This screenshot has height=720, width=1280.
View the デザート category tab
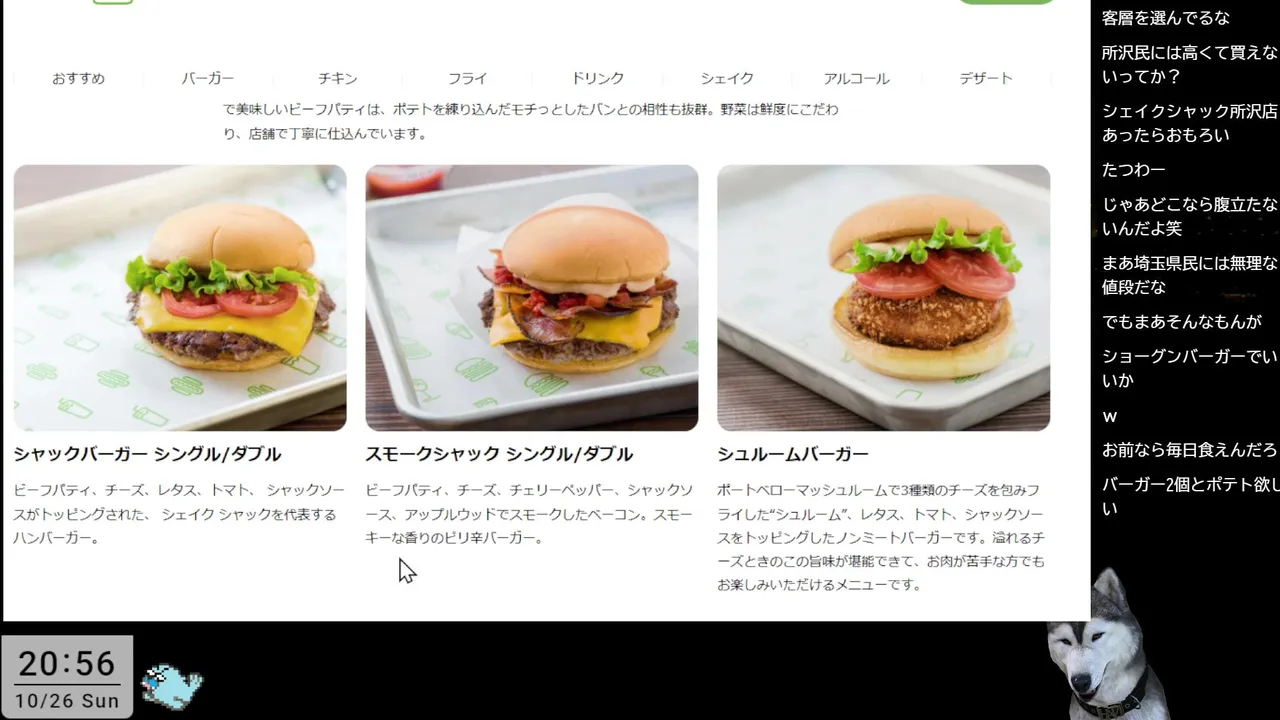pyautogui.click(x=986, y=78)
